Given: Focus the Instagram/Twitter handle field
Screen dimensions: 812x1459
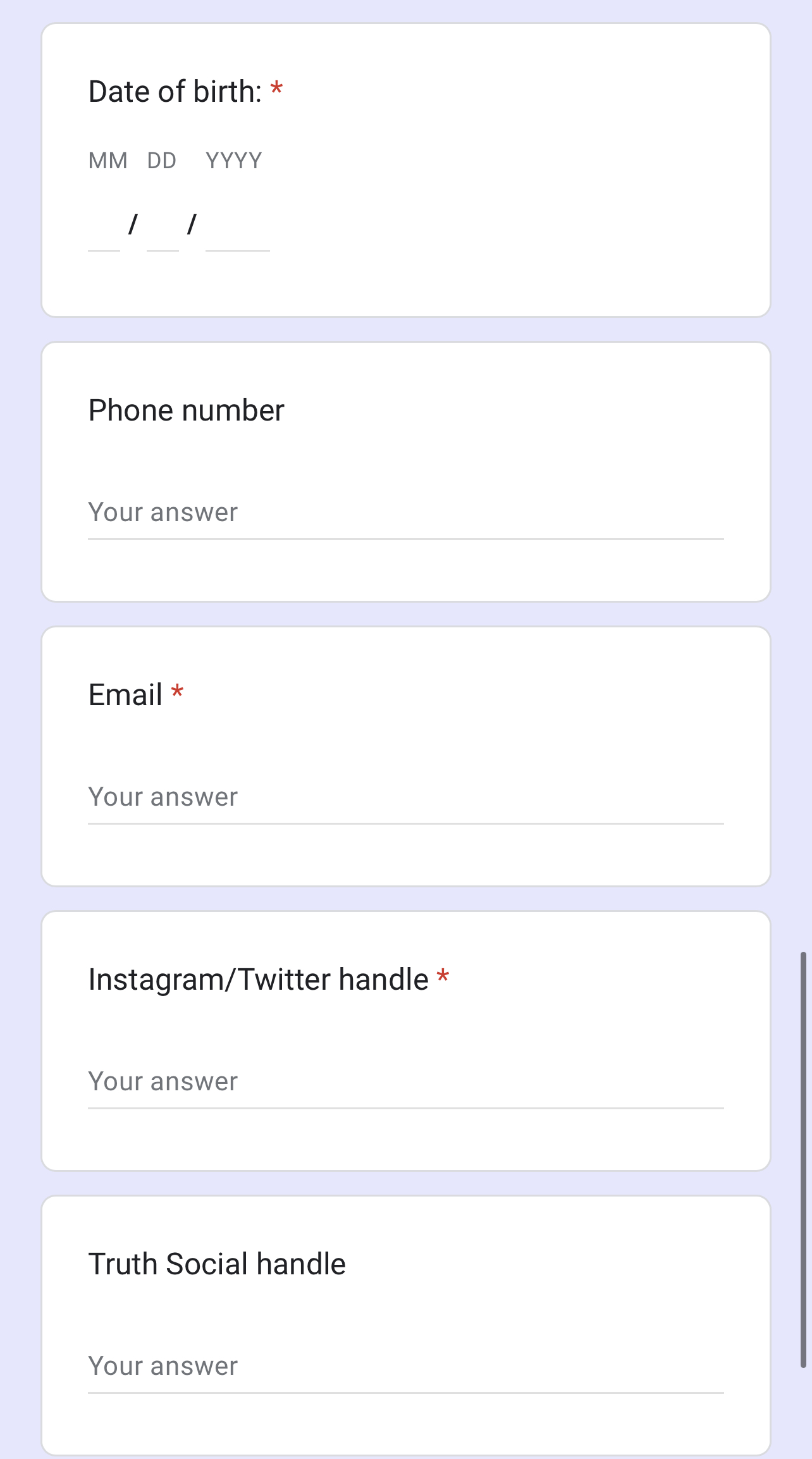Looking at the screenshot, I should pos(405,1083).
